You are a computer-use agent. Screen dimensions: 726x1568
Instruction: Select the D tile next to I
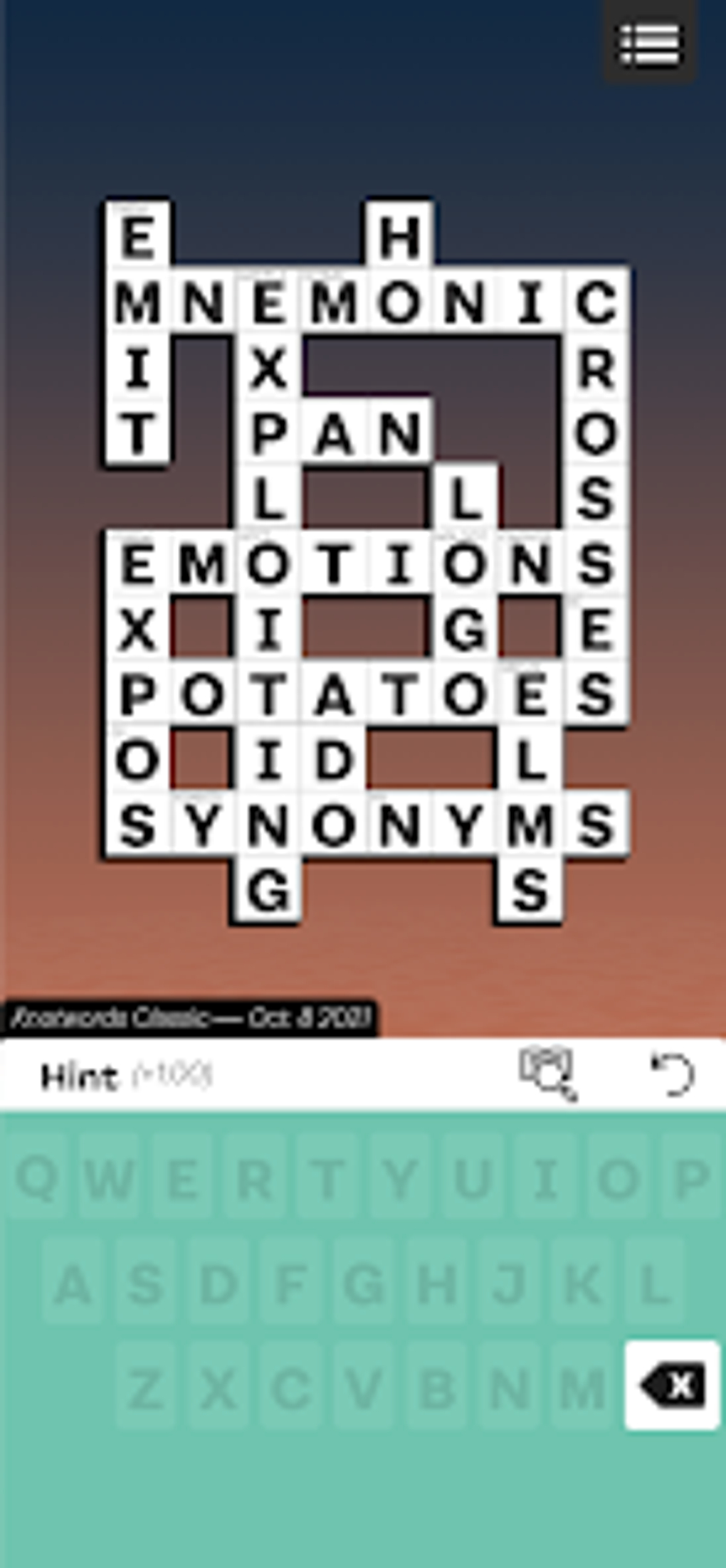pos(334,759)
